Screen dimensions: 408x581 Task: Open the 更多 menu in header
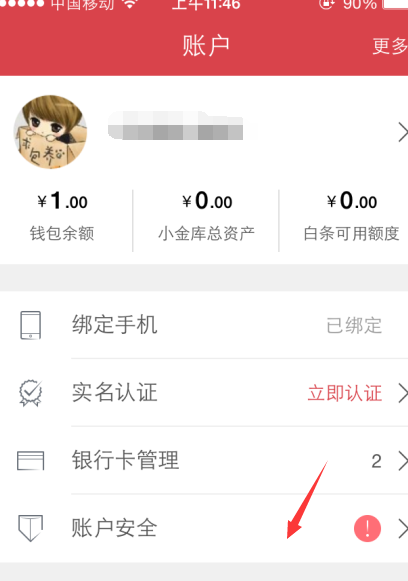tap(390, 46)
